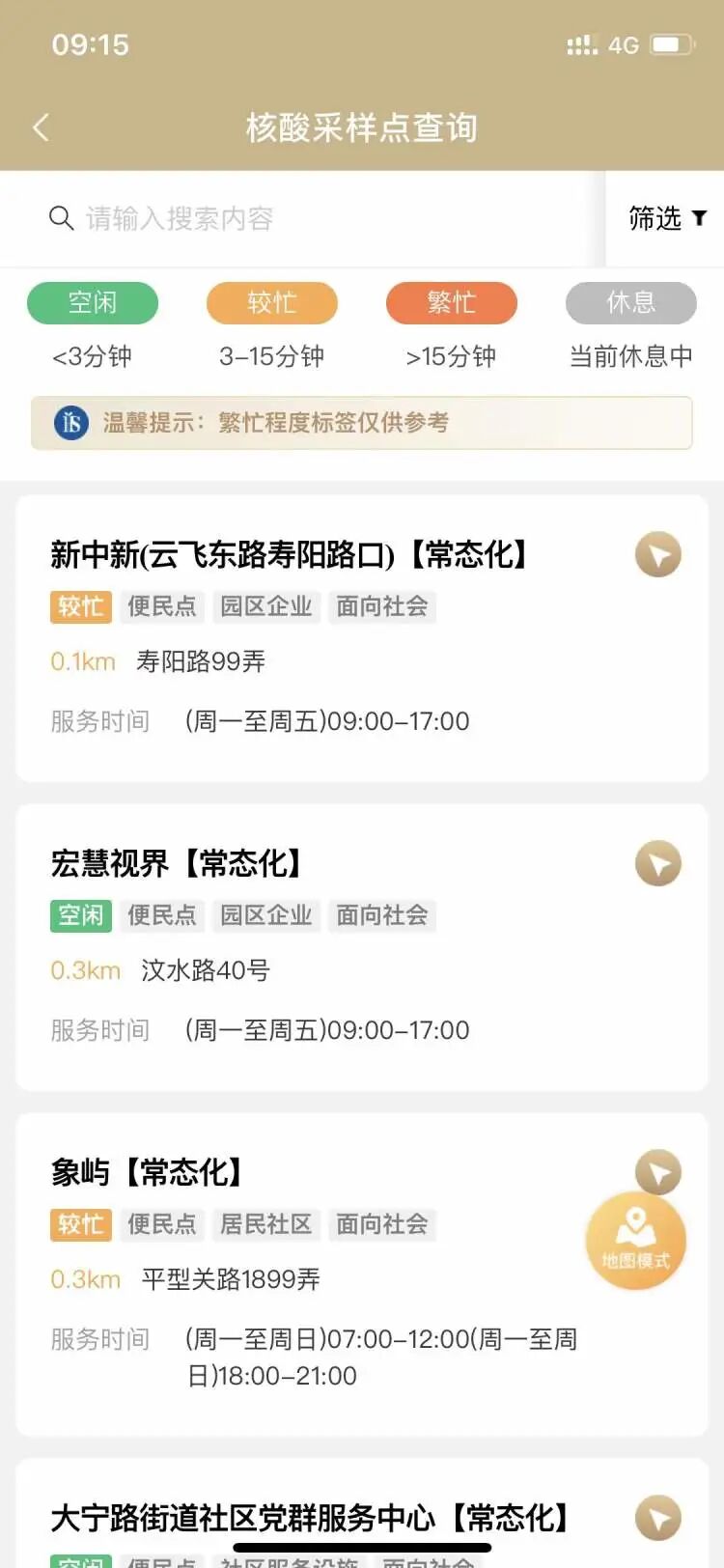Open the 象屿 sampling site card
The width and height of the screenshot is (724, 1568).
(x=362, y=1274)
